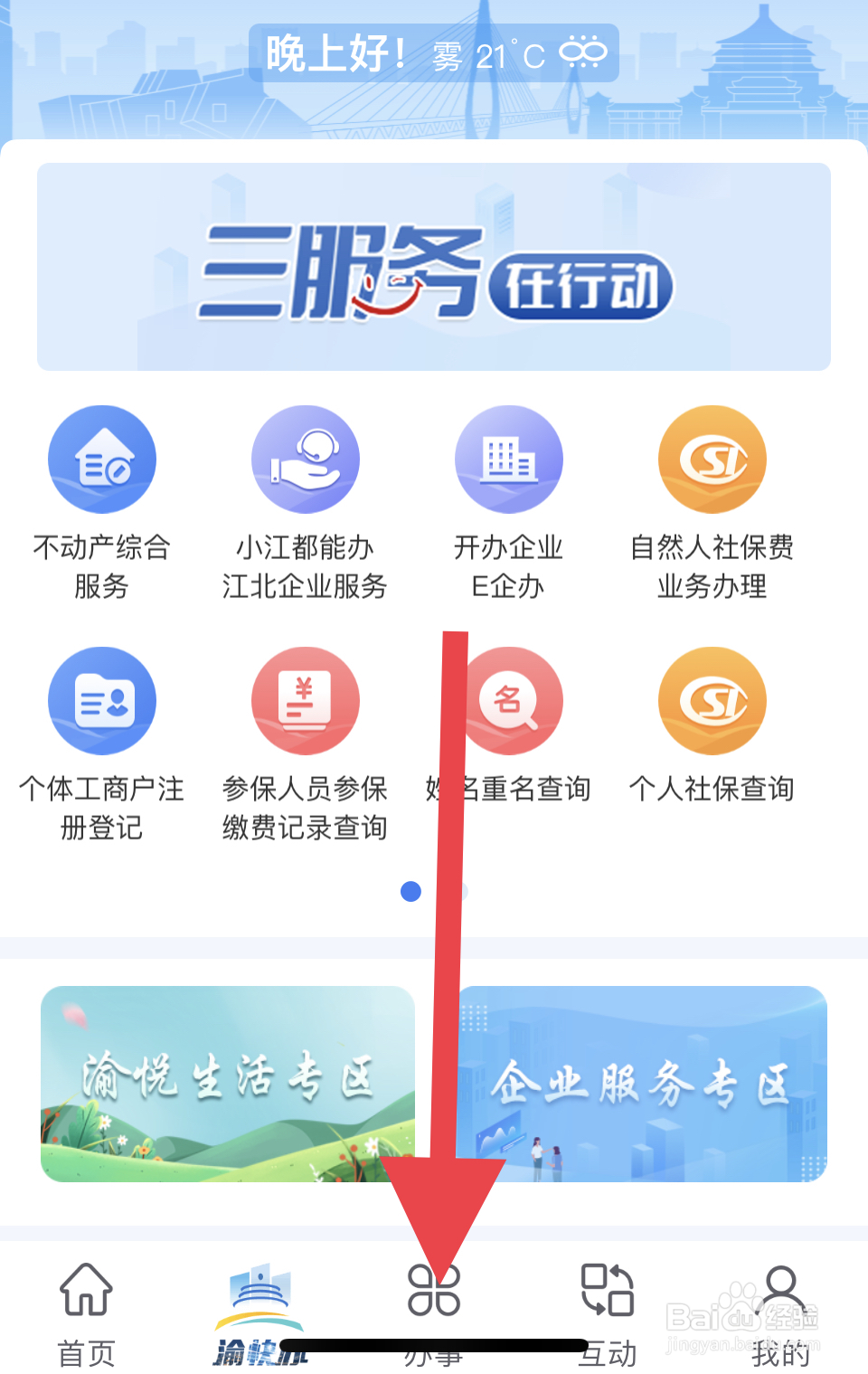Select 参保人员参保缴费记录查询 icon
This screenshot has height=1374, width=868.
[x=306, y=700]
